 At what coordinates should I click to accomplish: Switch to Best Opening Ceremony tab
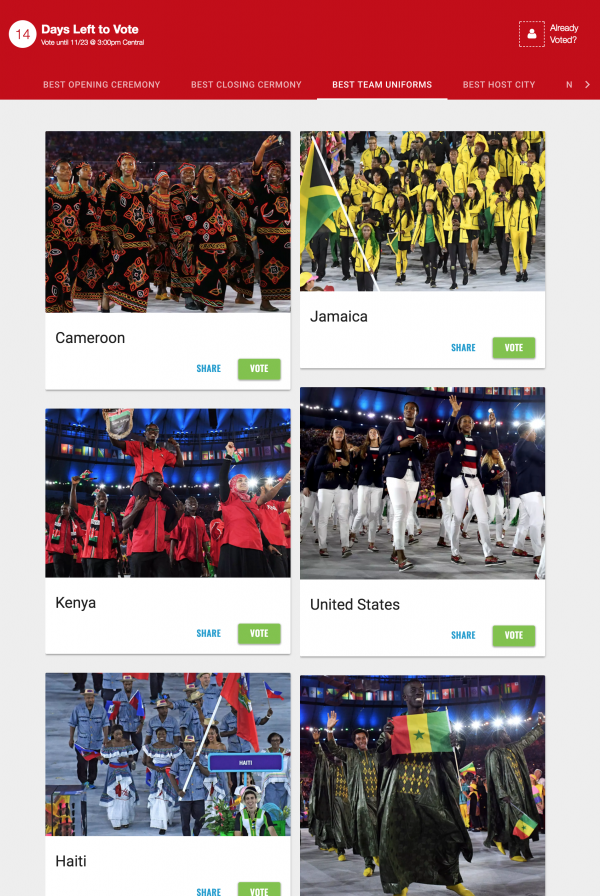pyautogui.click(x=101, y=85)
